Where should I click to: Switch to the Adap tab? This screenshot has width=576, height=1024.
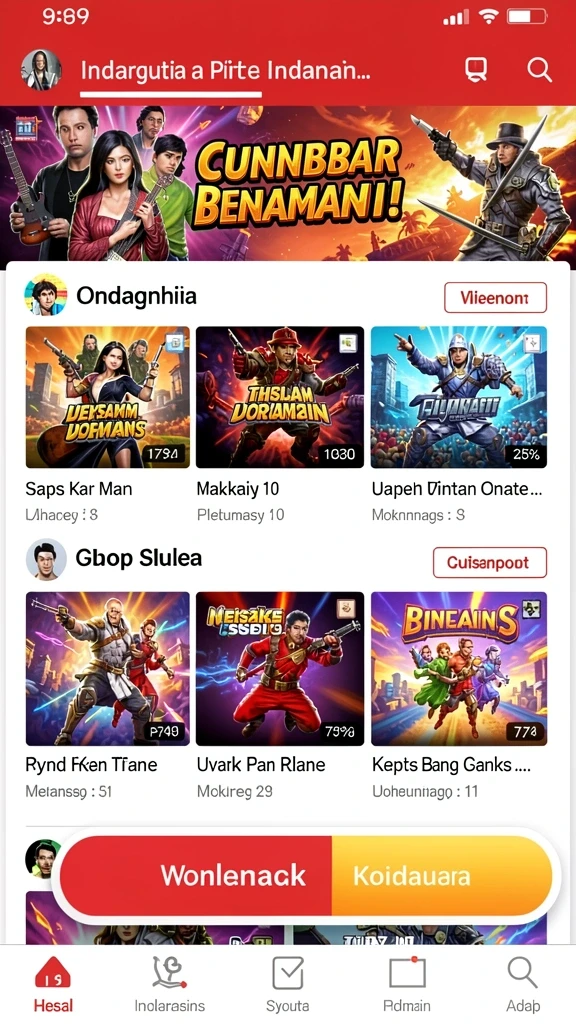(522, 984)
